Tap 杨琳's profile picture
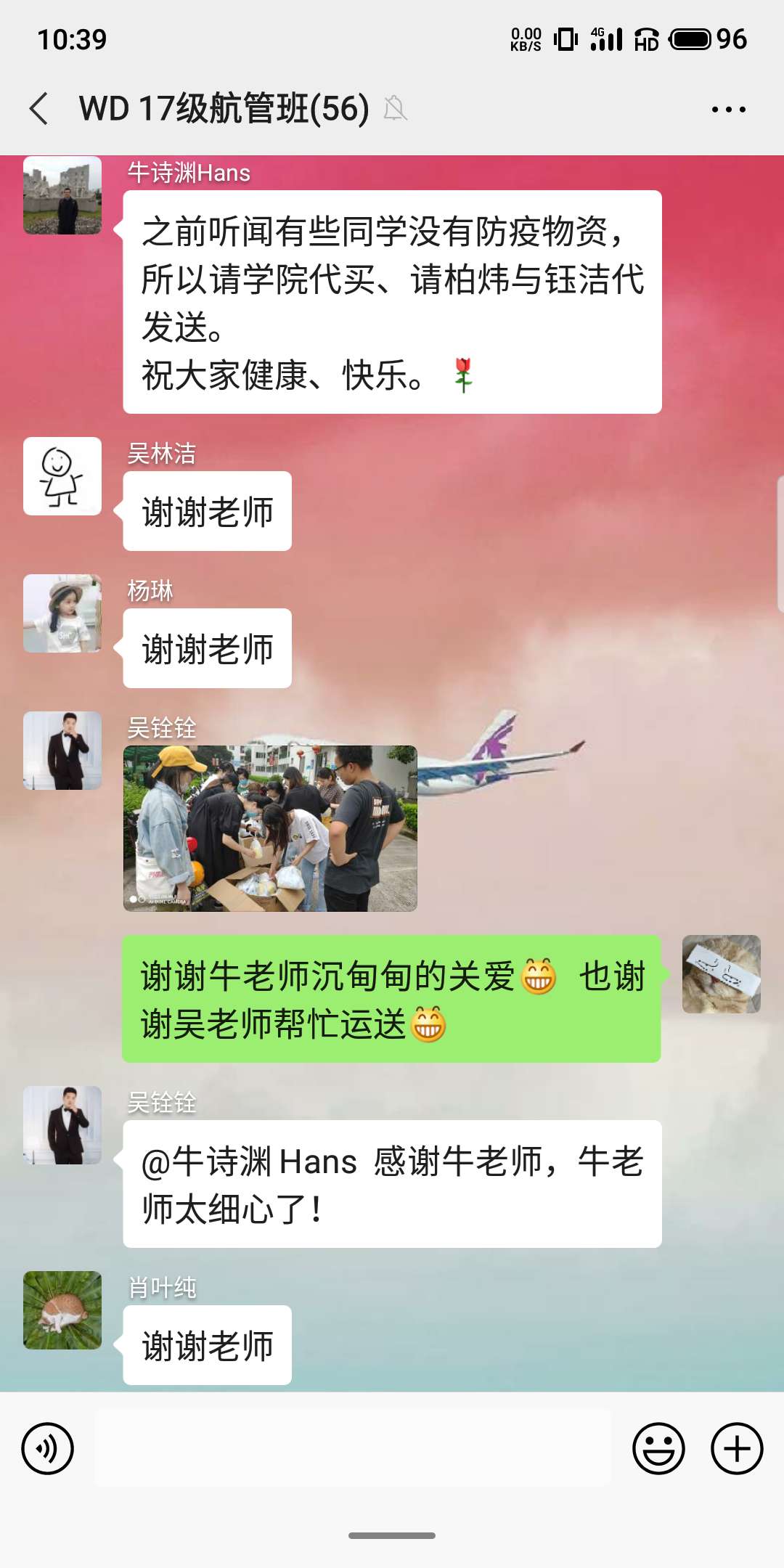Image resolution: width=784 pixels, height=1568 pixels. pyautogui.click(x=62, y=613)
